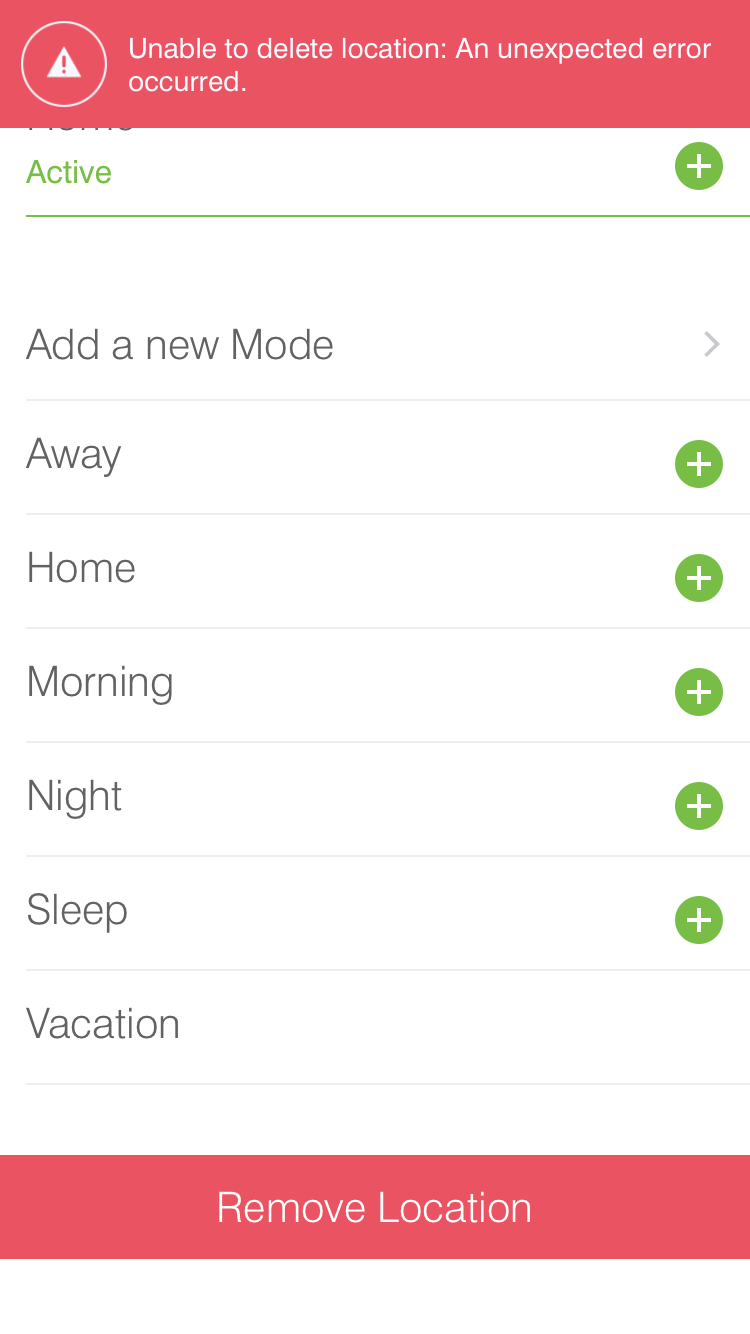Viewport: 750px width, 1334px height.
Task: Tap the Remove Location button
Action: coord(375,1207)
